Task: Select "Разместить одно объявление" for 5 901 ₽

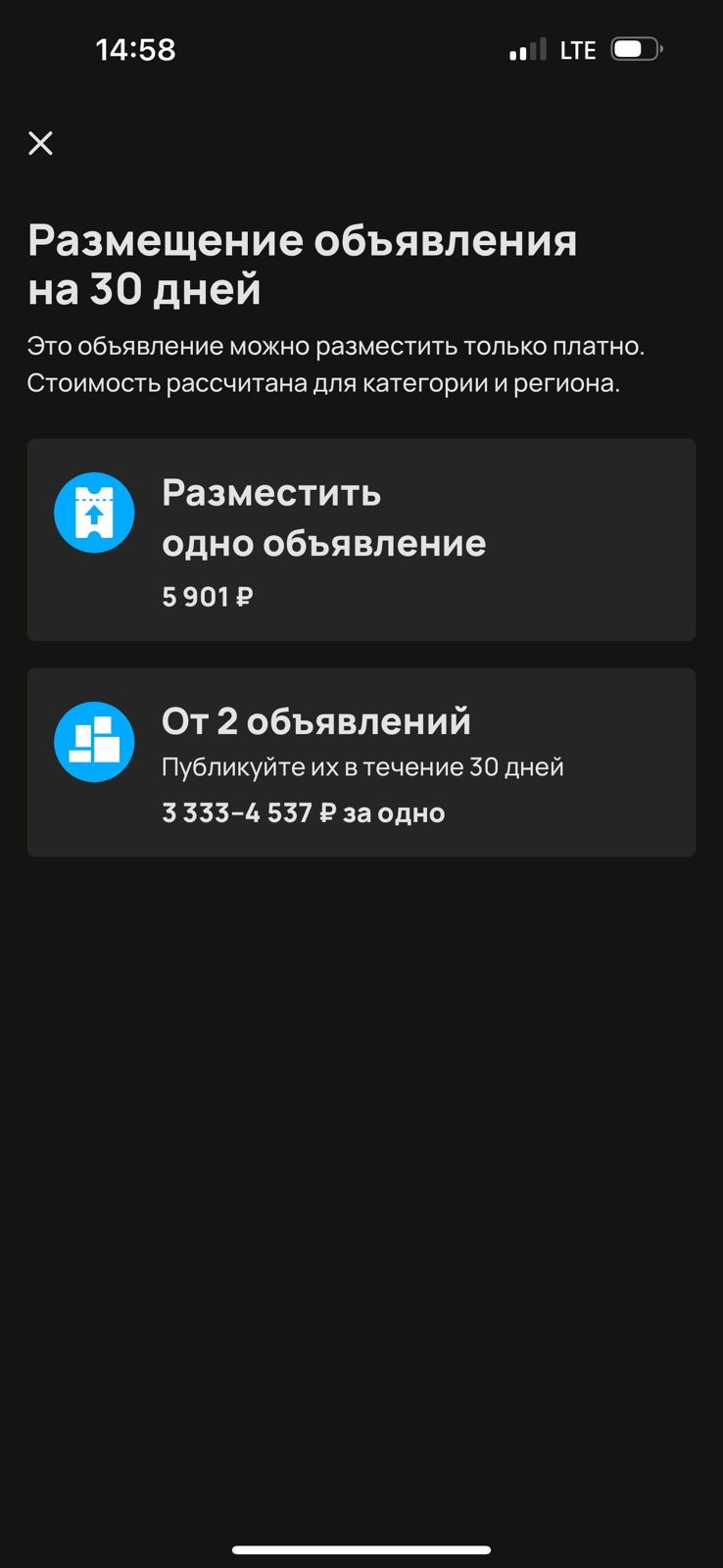Action: pos(361,540)
